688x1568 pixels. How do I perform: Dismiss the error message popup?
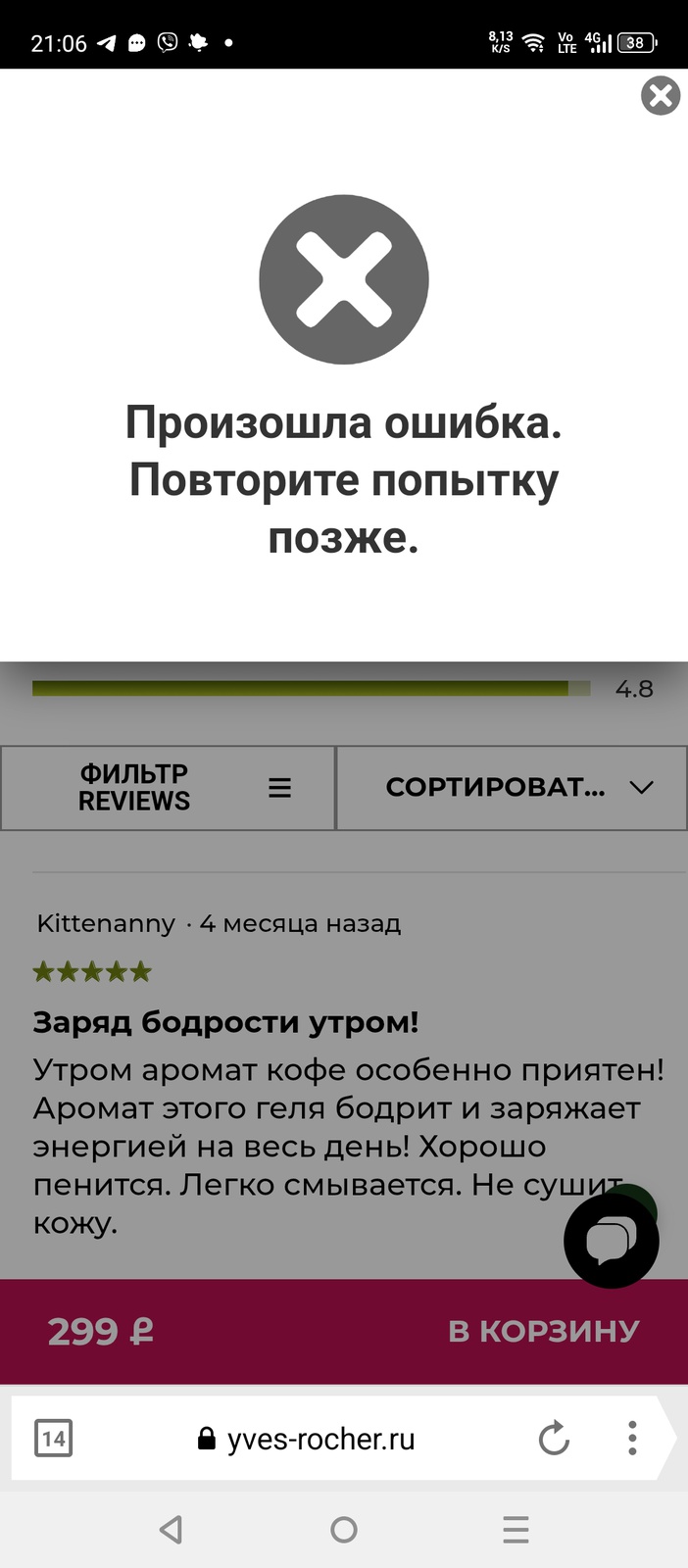click(661, 96)
